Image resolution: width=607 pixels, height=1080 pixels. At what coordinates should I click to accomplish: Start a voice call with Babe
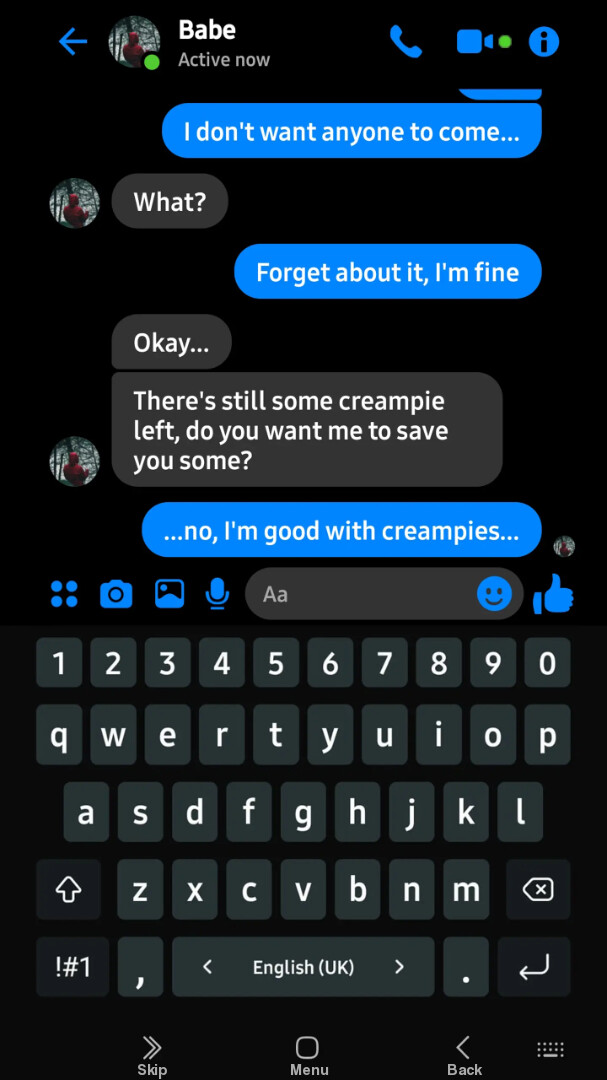(406, 42)
